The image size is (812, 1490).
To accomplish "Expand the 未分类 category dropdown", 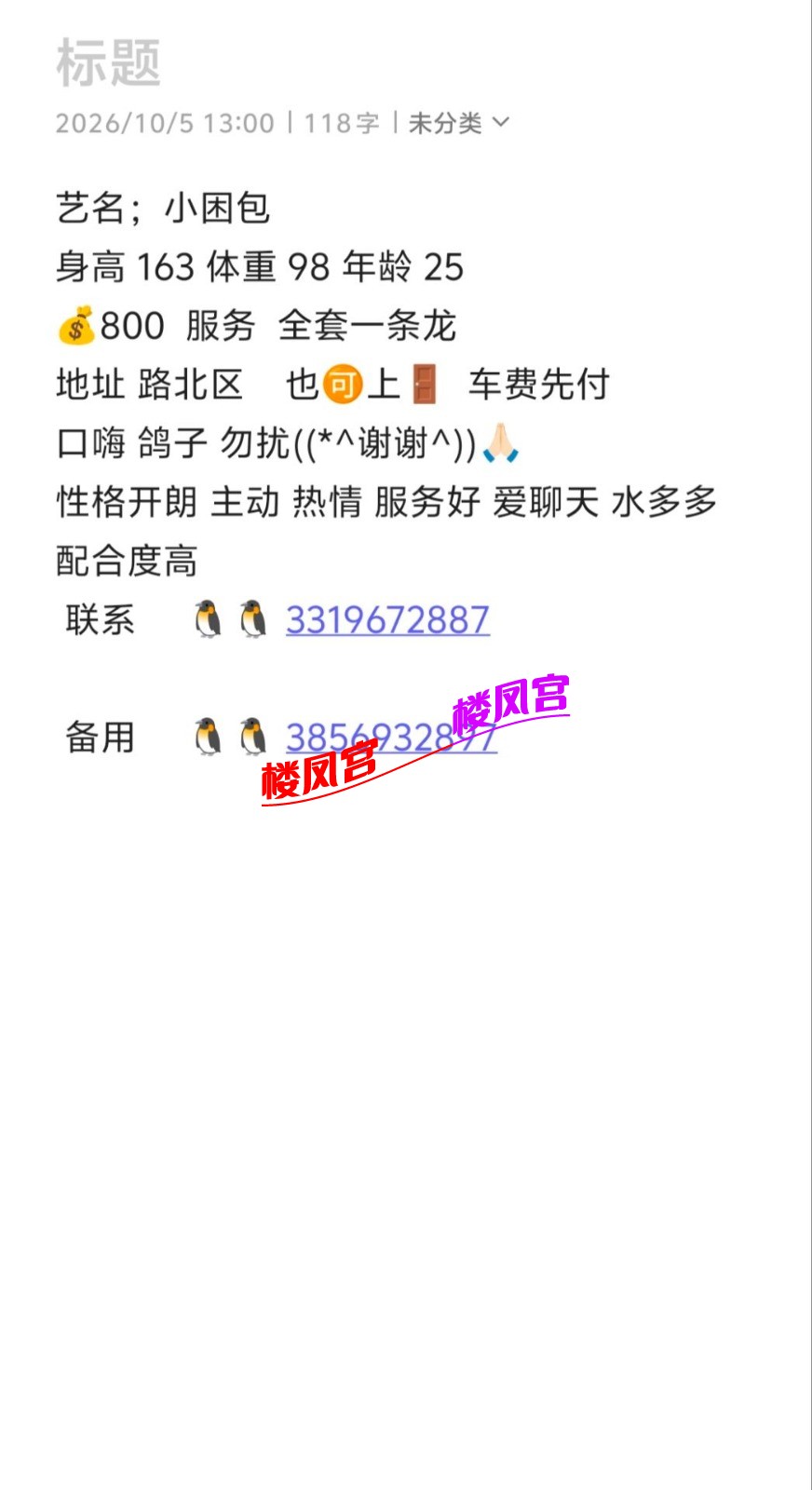I will (x=459, y=123).
